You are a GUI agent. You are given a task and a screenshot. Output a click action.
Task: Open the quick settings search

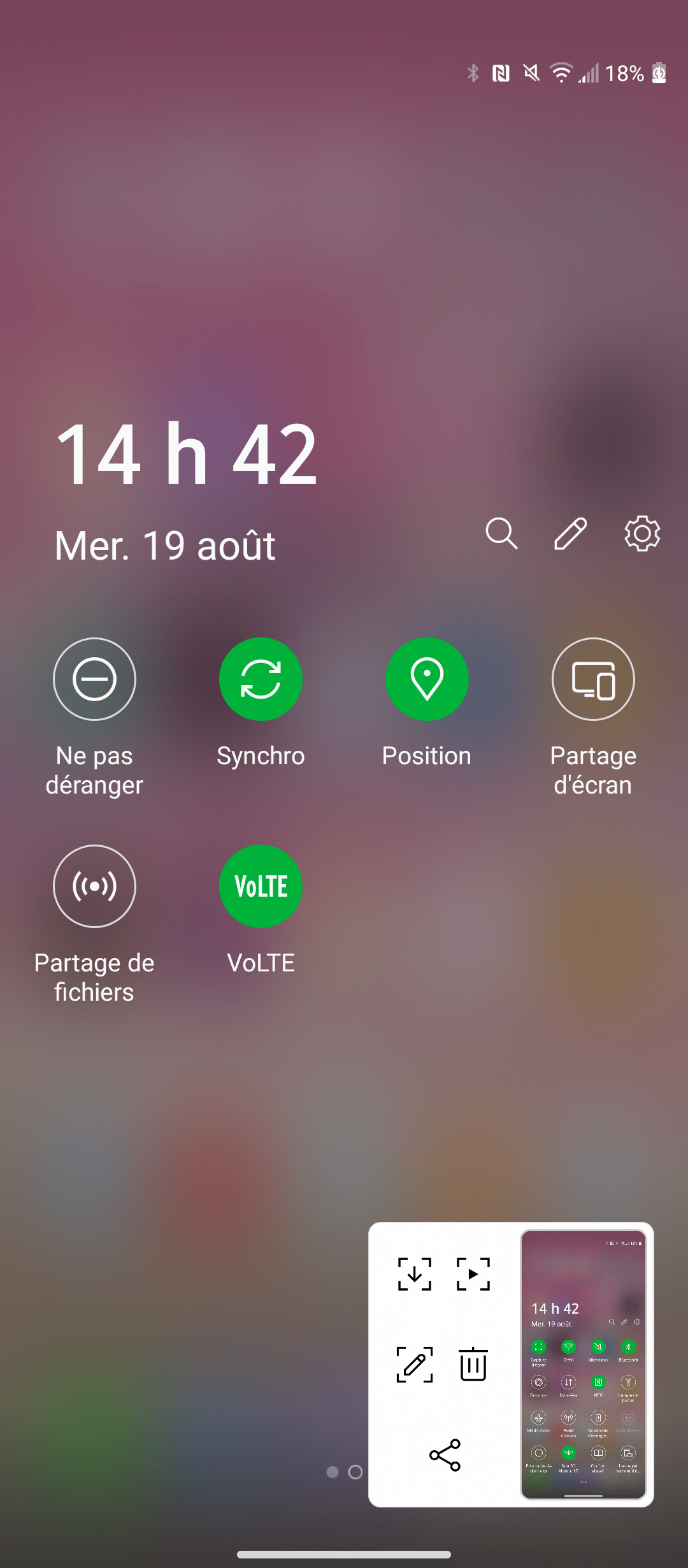click(501, 534)
